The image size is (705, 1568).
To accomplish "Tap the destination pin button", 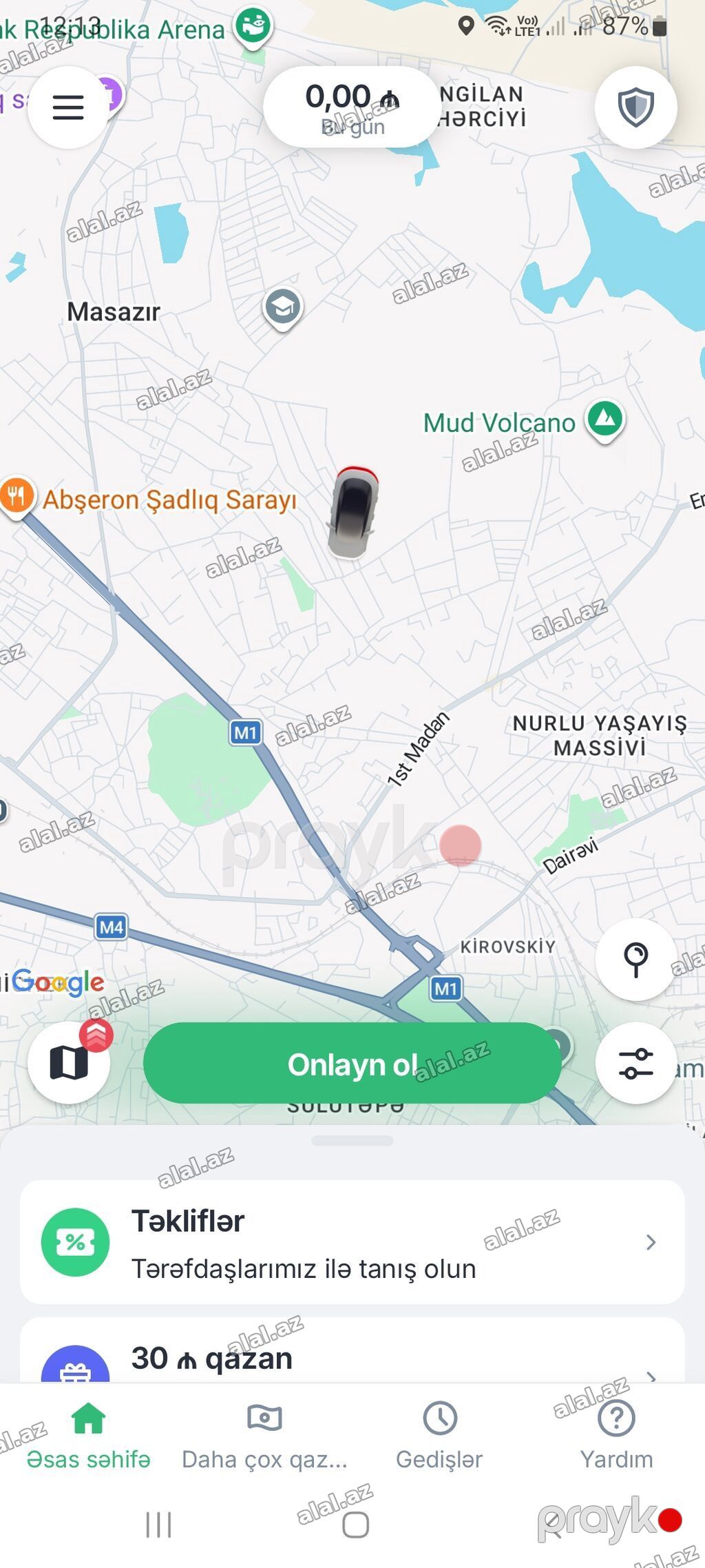I will tap(635, 959).
